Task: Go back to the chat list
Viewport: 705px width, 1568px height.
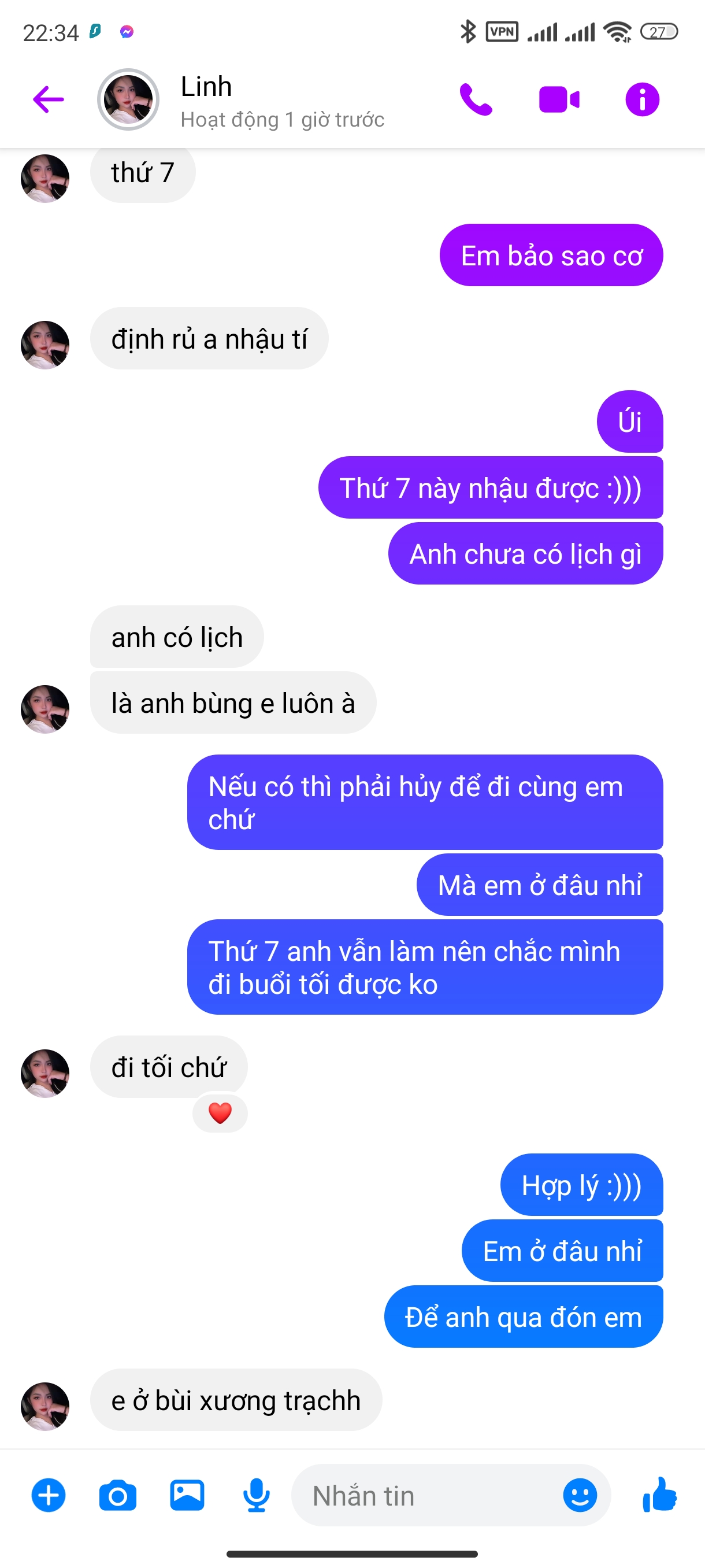Action: pos(48,99)
